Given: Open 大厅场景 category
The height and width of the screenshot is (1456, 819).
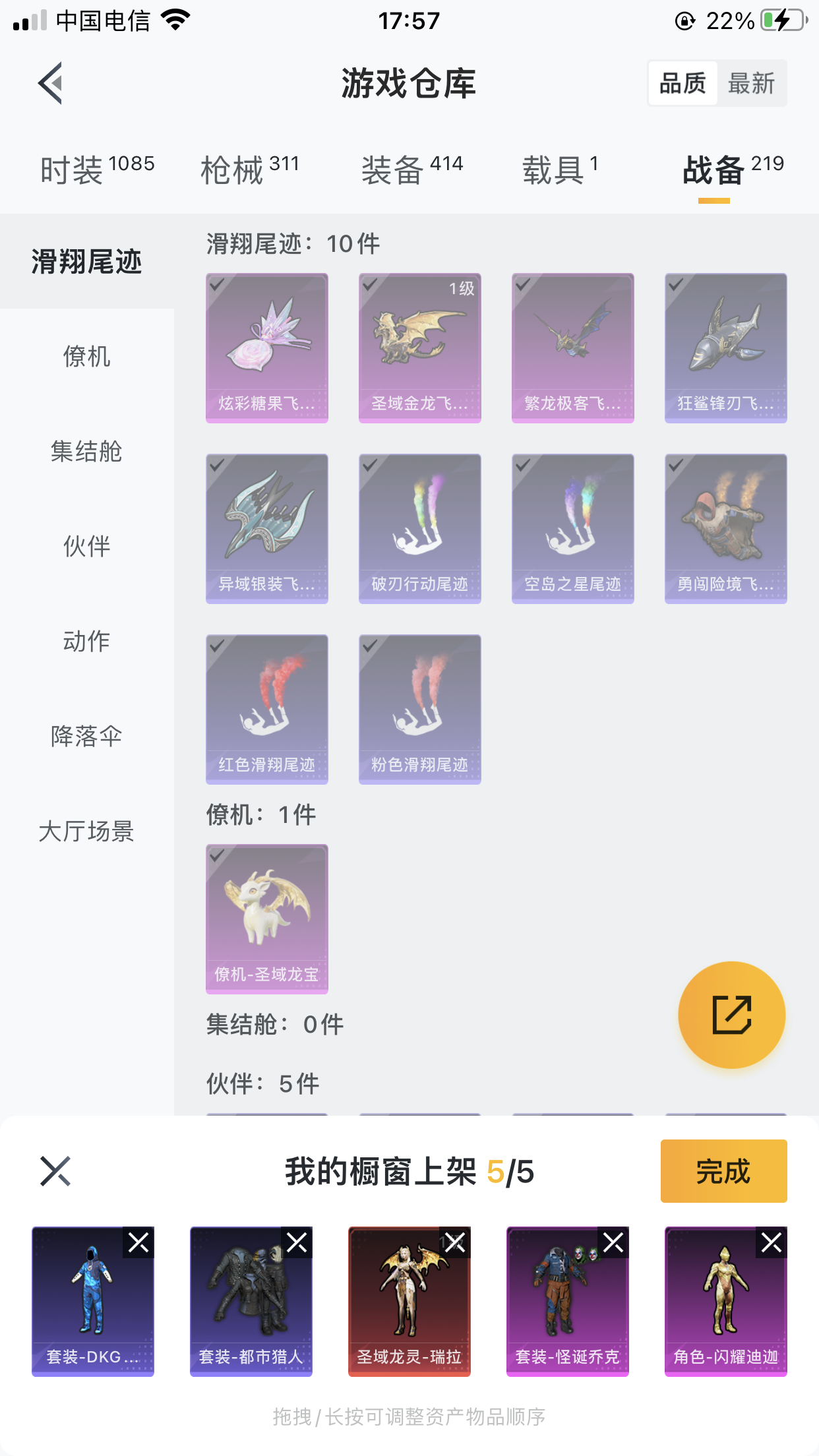Looking at the screenshot, I should tap(86, 831).
